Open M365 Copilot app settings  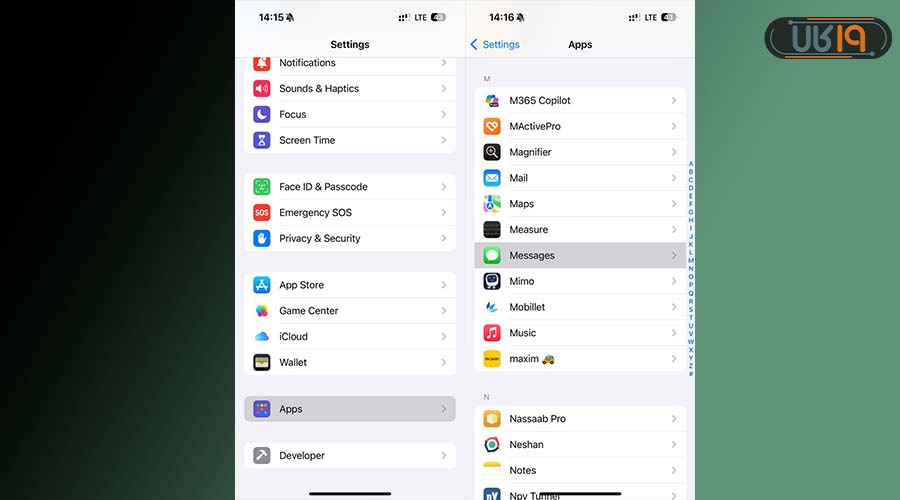point(579,100)
